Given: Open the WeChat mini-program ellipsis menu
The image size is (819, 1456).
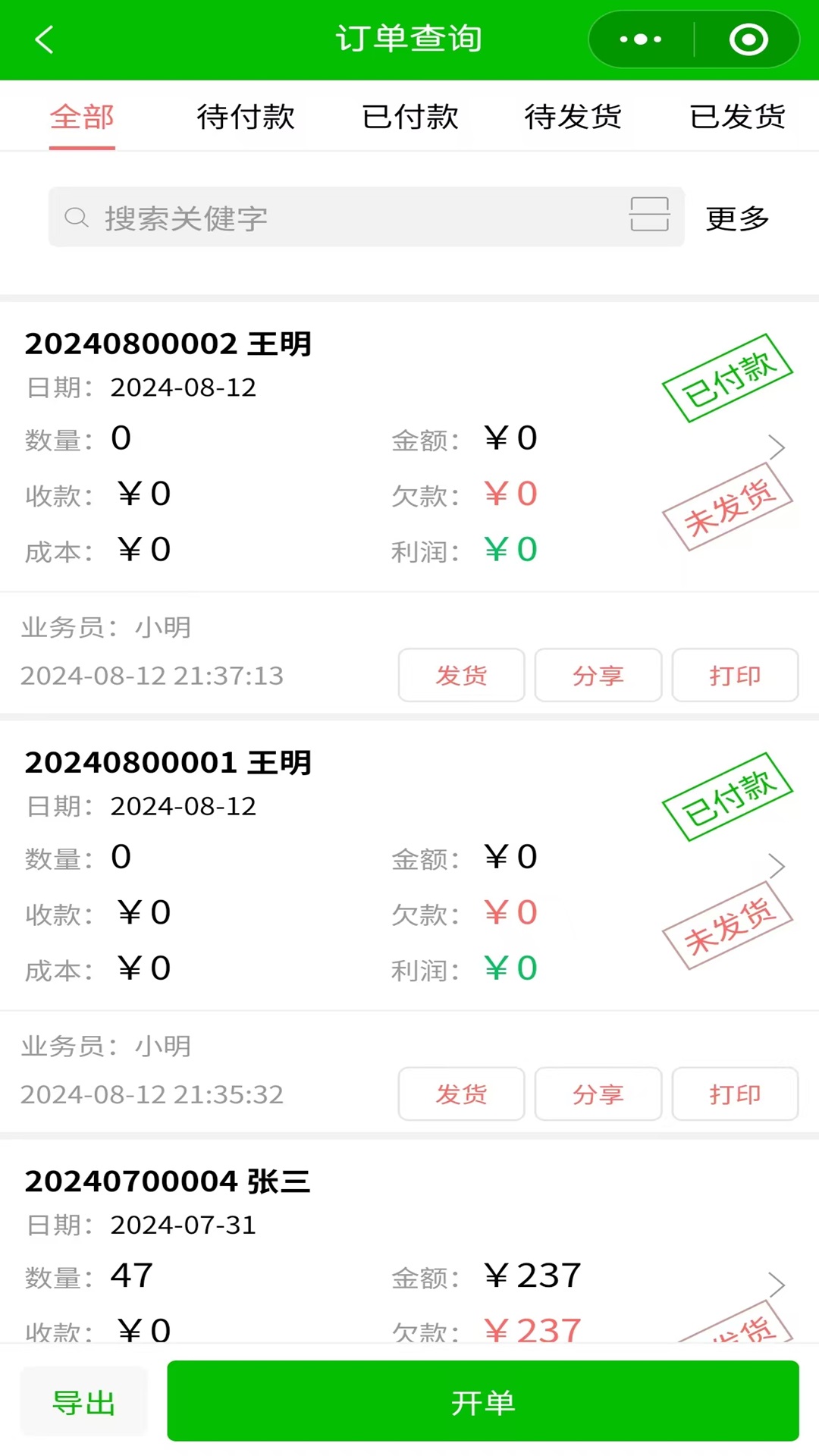Looking at the screenshot, I should [641, 38].
